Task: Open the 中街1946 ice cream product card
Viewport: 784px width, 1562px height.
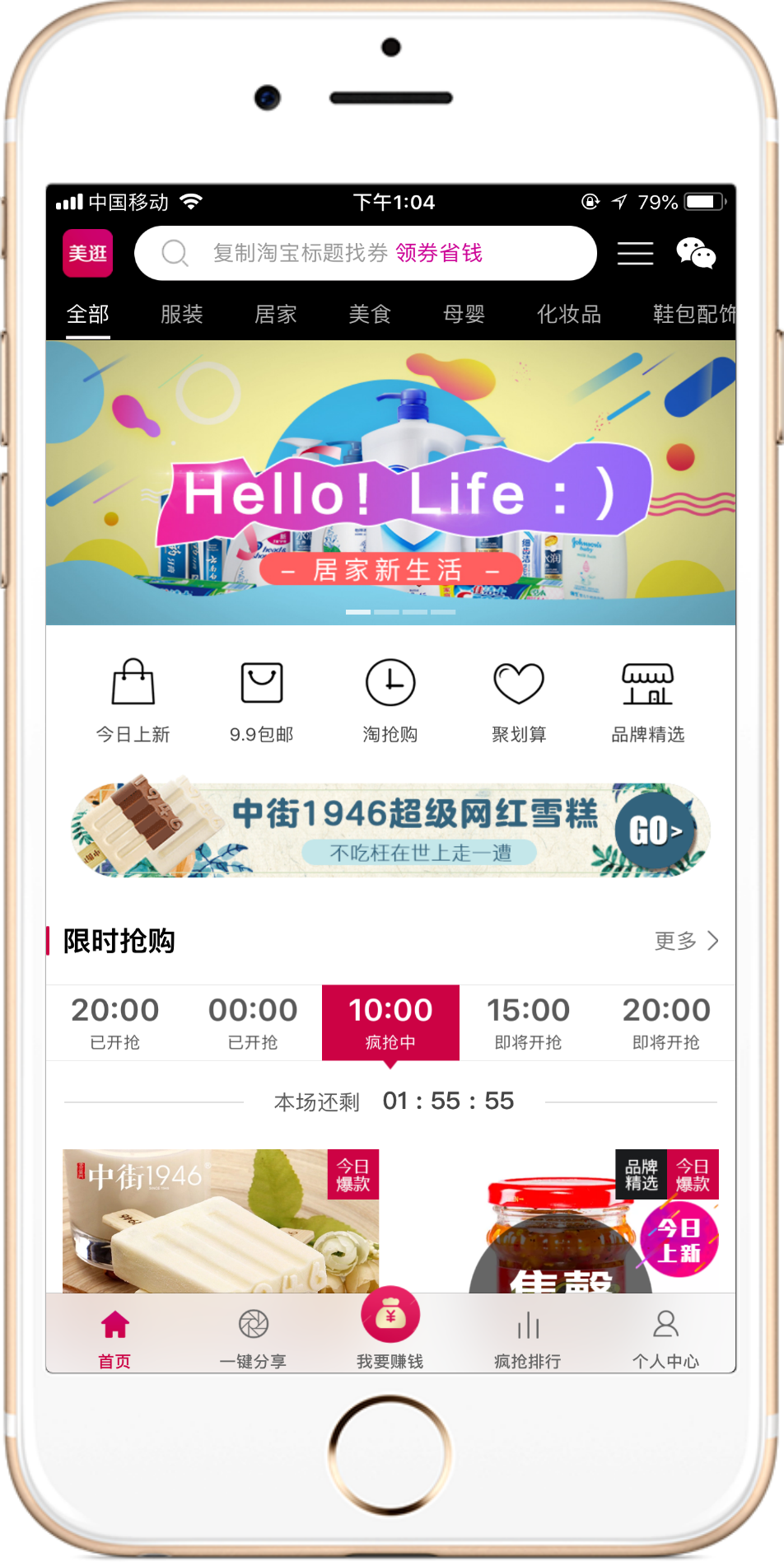Action: click(221, 1220)
